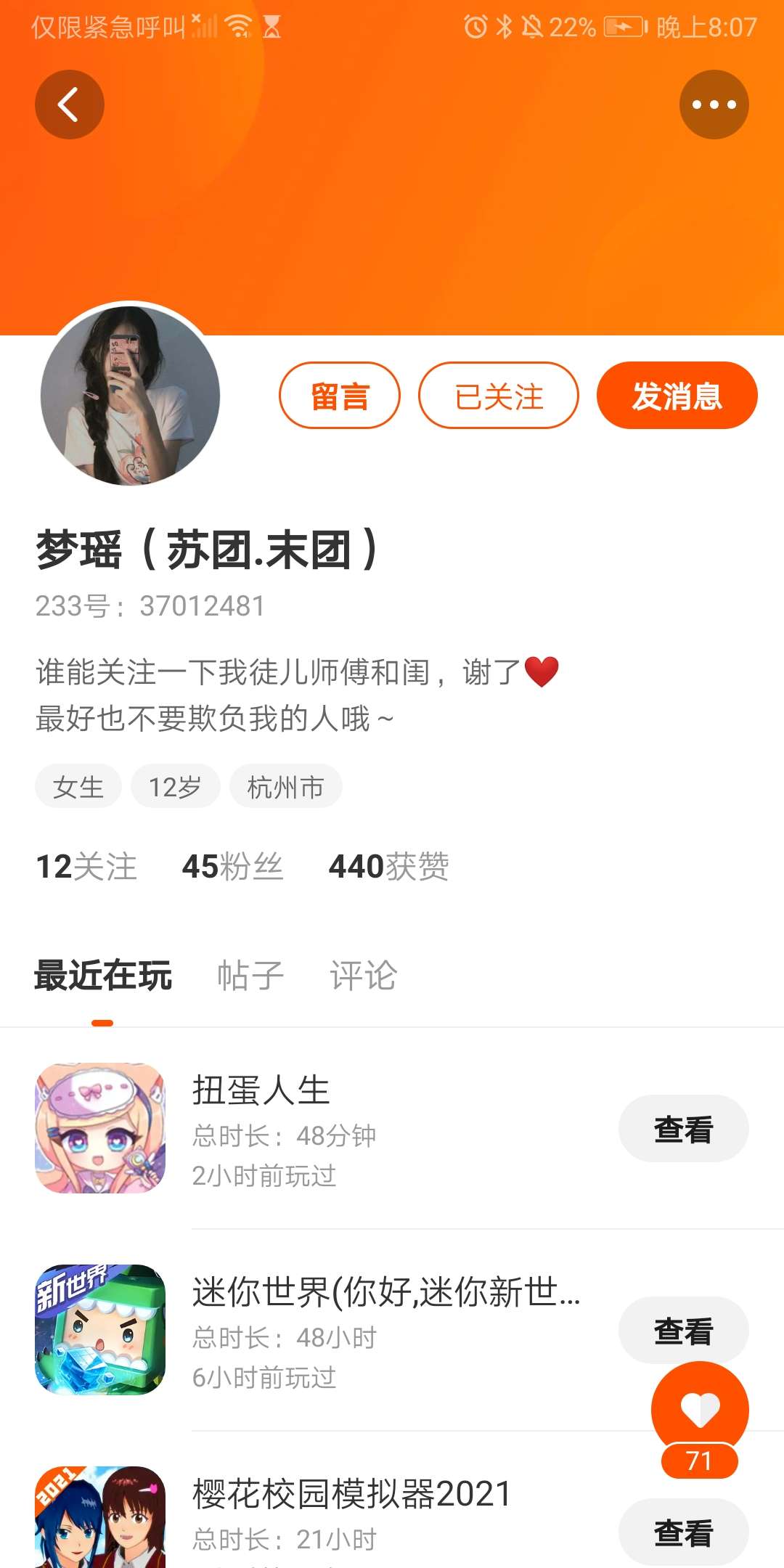Open the 扭蛋人生 game row

(x=392, y=1128)
